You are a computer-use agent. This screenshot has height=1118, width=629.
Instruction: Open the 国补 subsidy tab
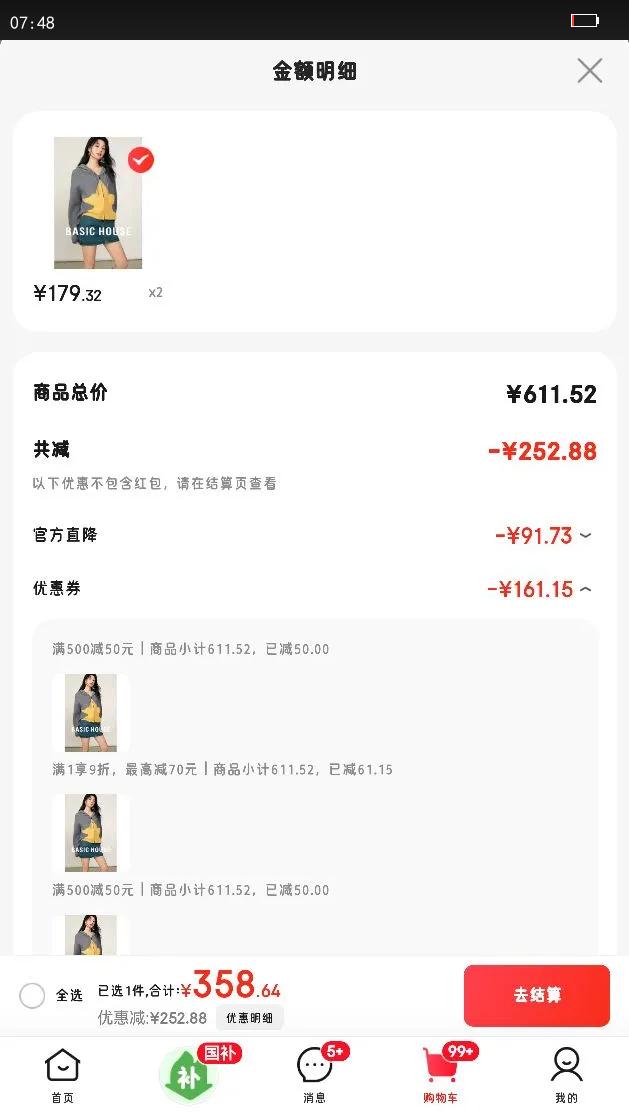click(189, 1074)
